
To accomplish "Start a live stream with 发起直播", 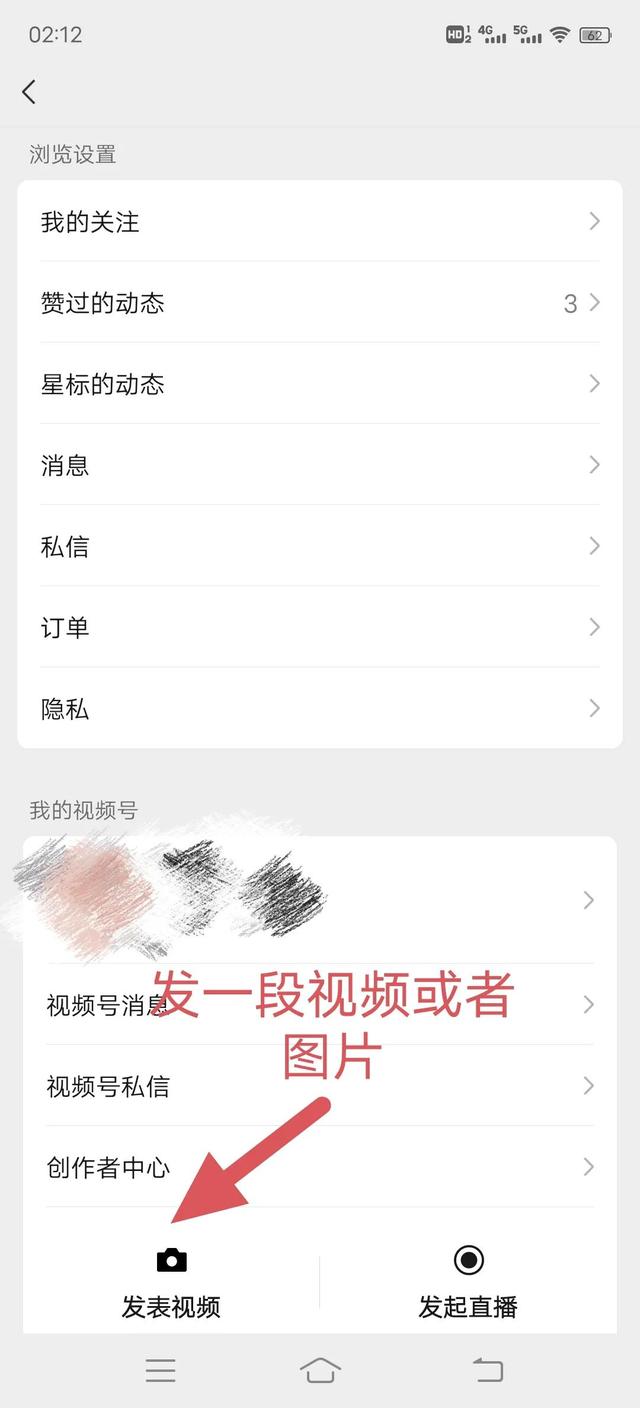I will (468, 1280).
